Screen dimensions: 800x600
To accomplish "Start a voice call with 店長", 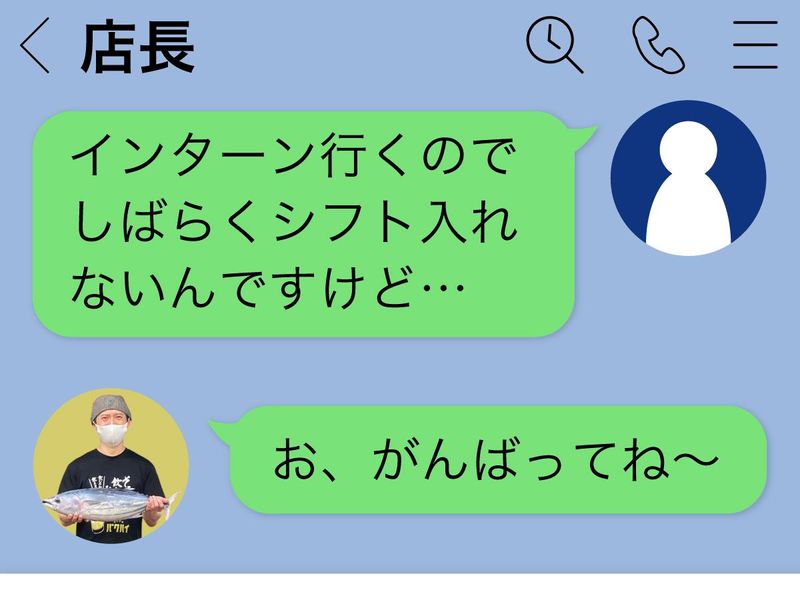I will point(658,46).
